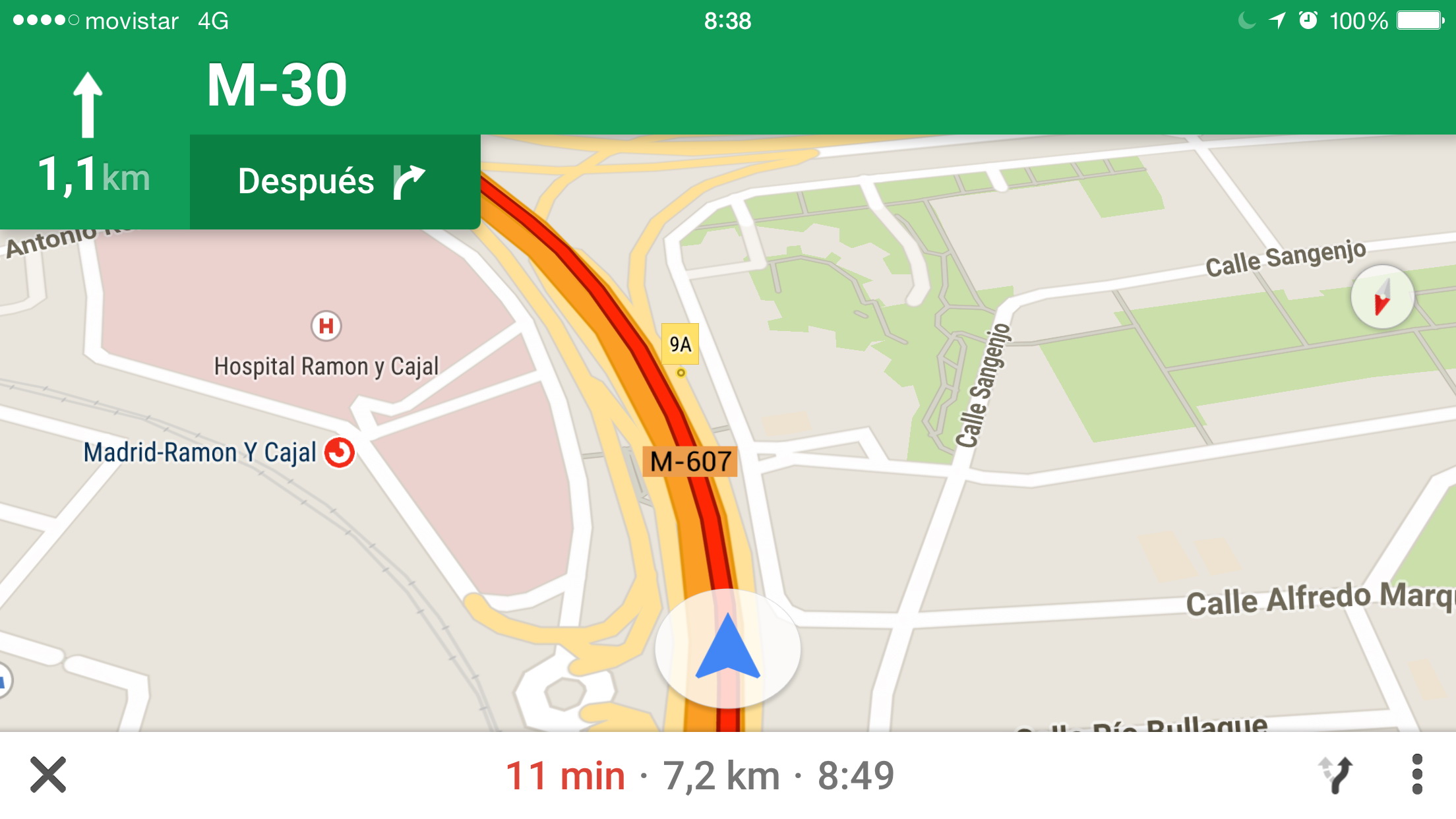1456x819 pixels.
Task: Open the three-dot overflow menu
Action: 1416,774
